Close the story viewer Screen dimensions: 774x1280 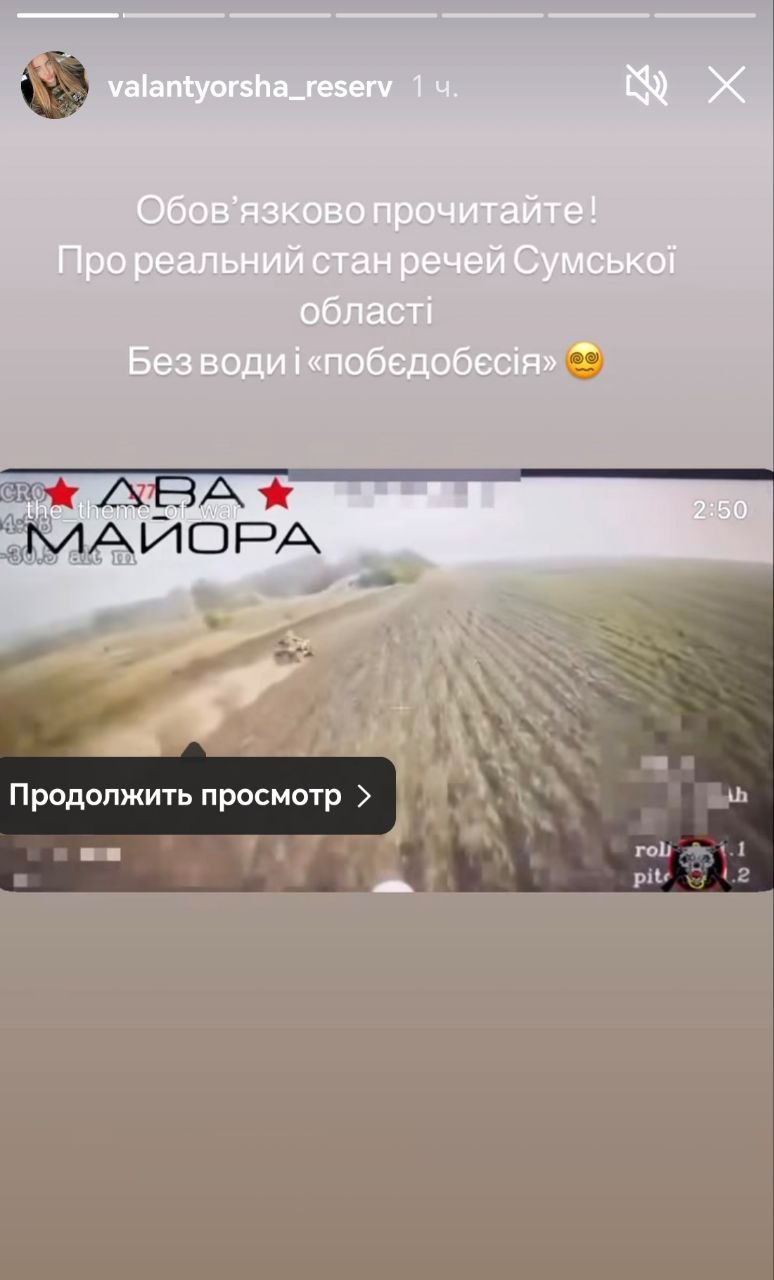pyautogui.click(x=726, y=86)
